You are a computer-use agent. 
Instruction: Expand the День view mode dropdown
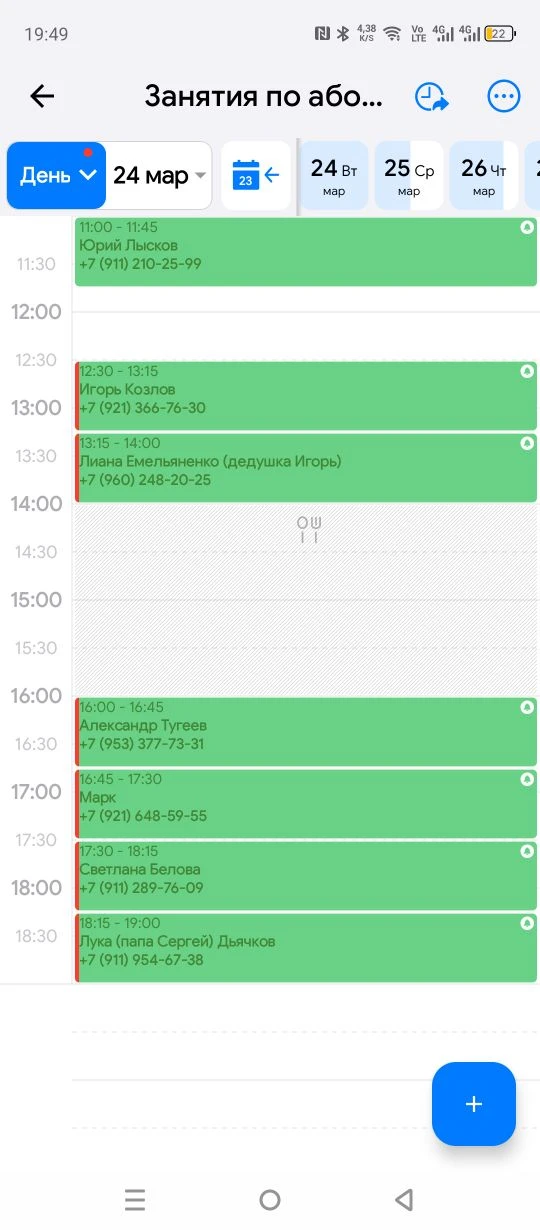tap(56, 175)
